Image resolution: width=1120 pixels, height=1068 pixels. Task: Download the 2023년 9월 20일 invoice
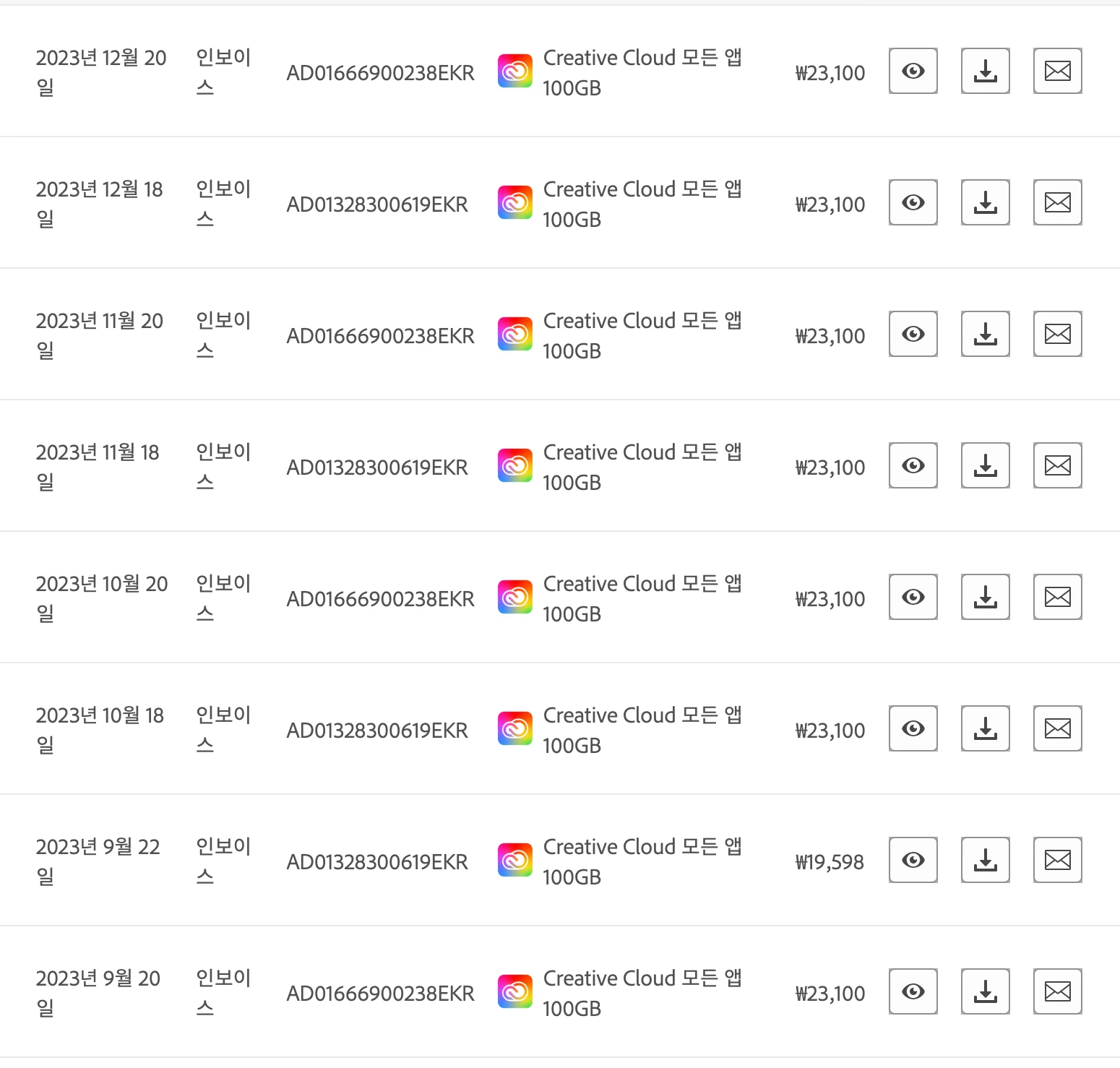coord(985,991)
